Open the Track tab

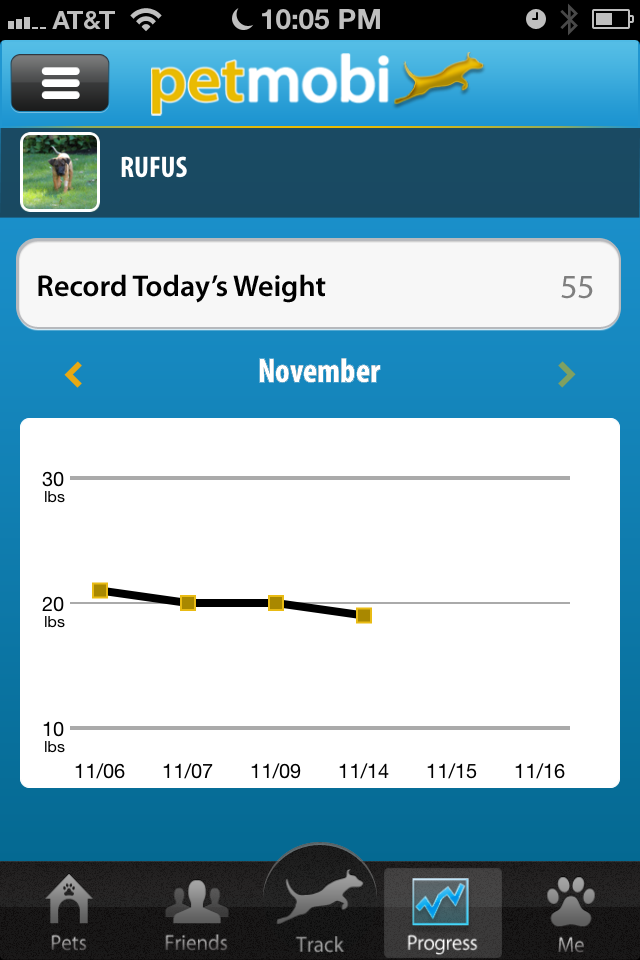click(x=319, y=905)
